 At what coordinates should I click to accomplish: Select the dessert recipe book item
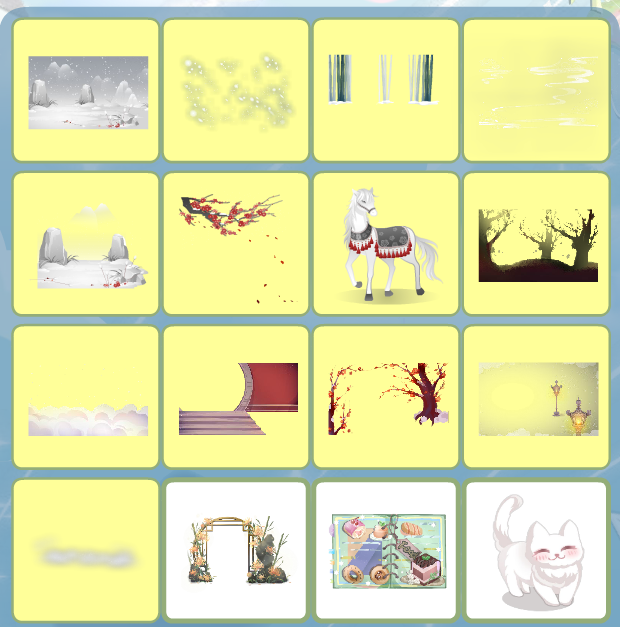tap(386, 550)
